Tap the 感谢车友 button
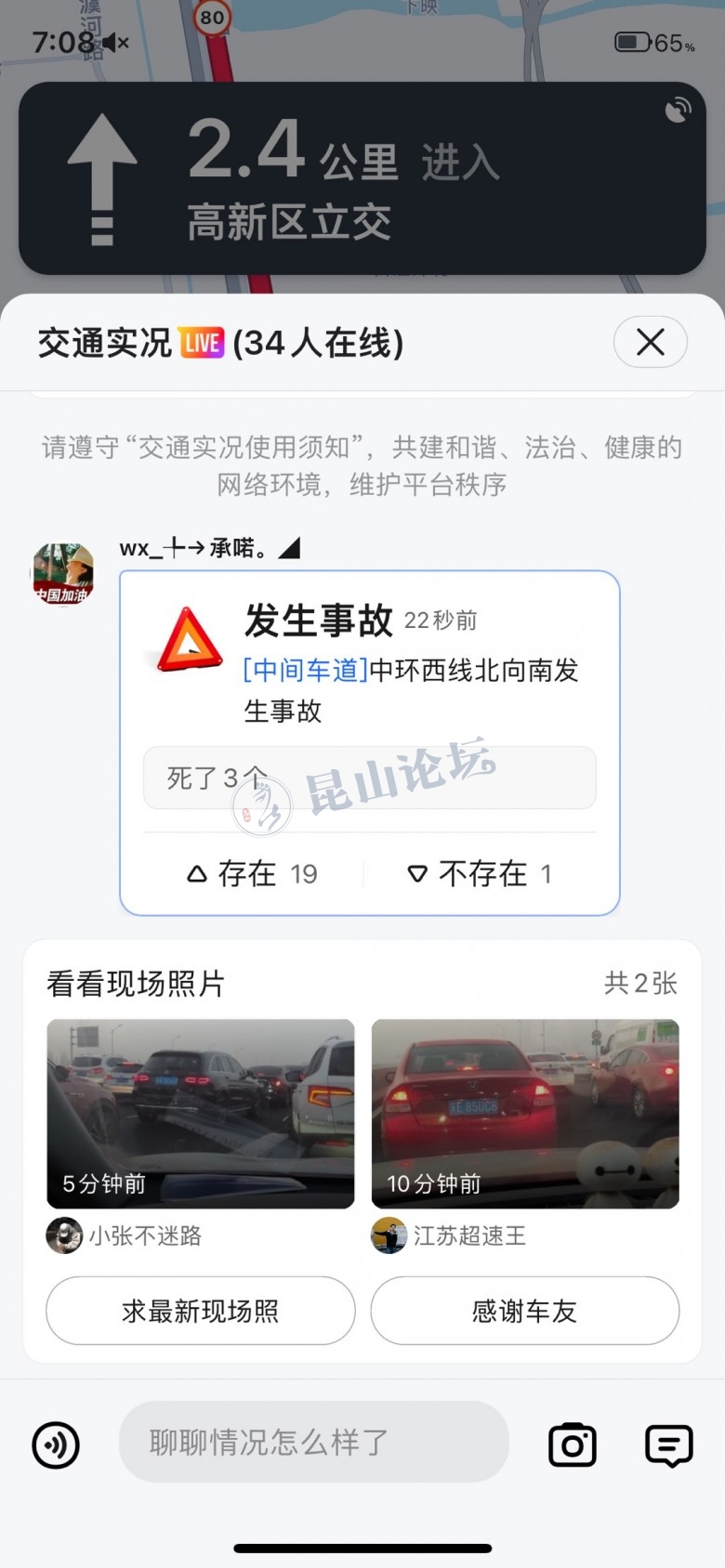725x1568 pixels. click(525, 1311)
